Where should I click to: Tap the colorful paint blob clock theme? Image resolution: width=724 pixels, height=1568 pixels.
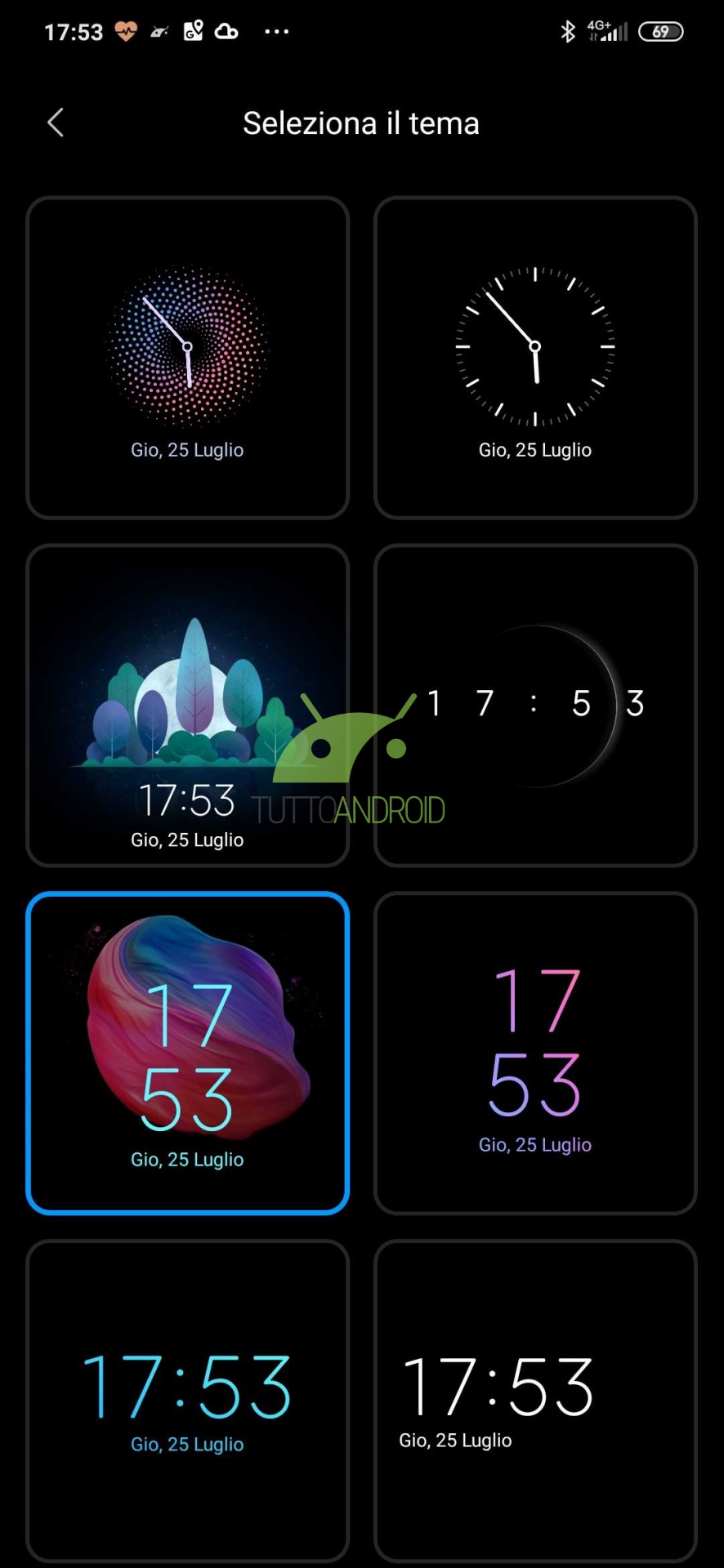click(187, 1053)
